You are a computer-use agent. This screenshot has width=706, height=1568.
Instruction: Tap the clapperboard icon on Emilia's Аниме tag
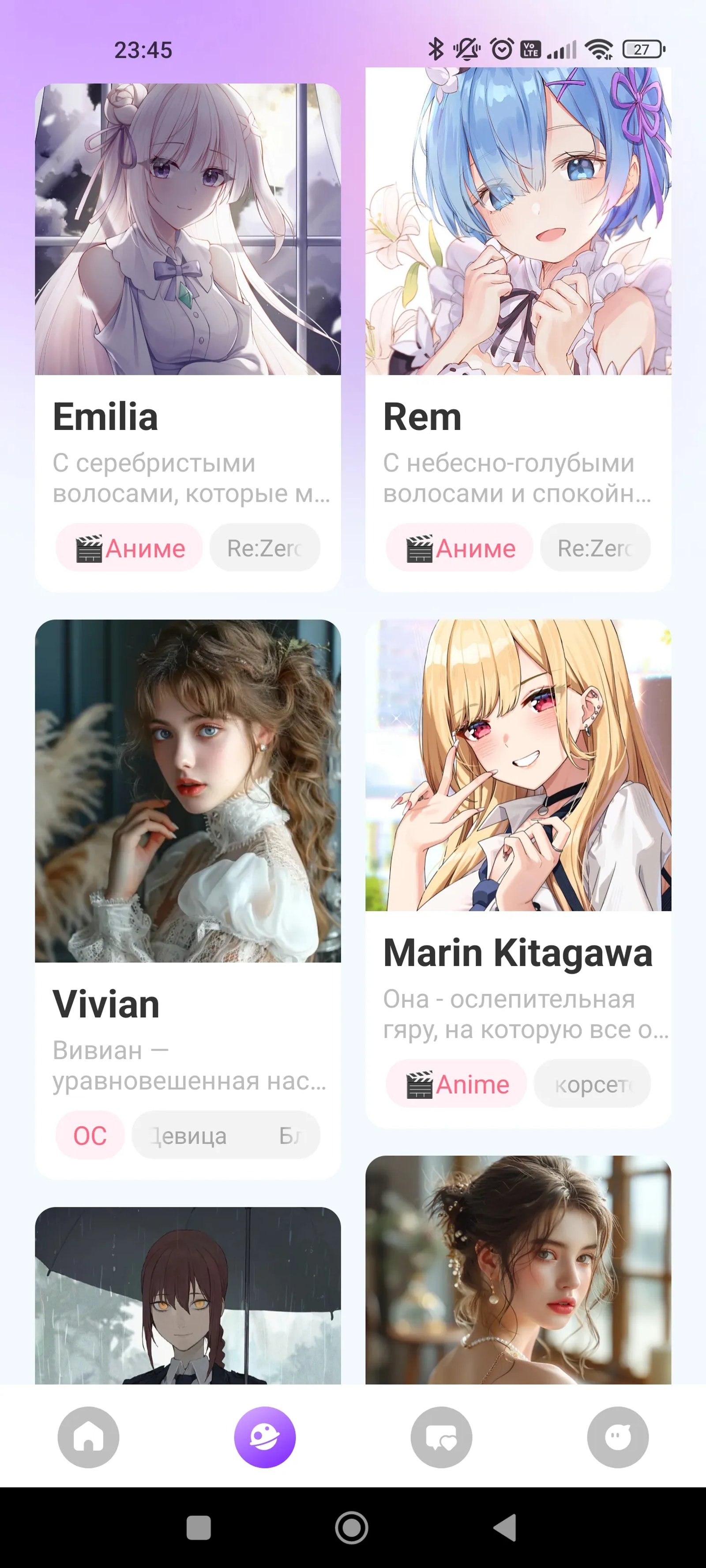(90, 547)
